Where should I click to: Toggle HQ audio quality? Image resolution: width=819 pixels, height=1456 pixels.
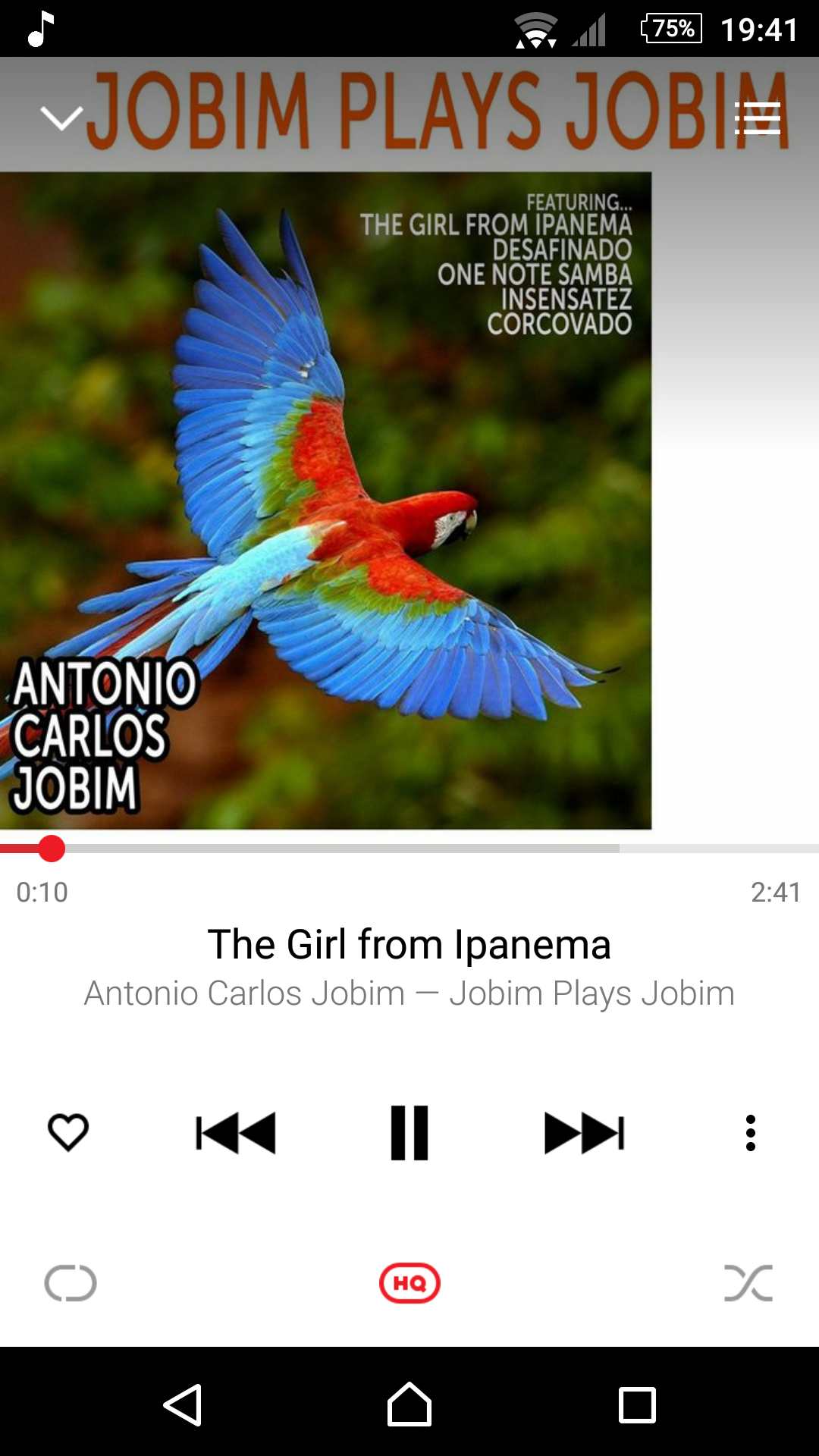point(409,1283)
